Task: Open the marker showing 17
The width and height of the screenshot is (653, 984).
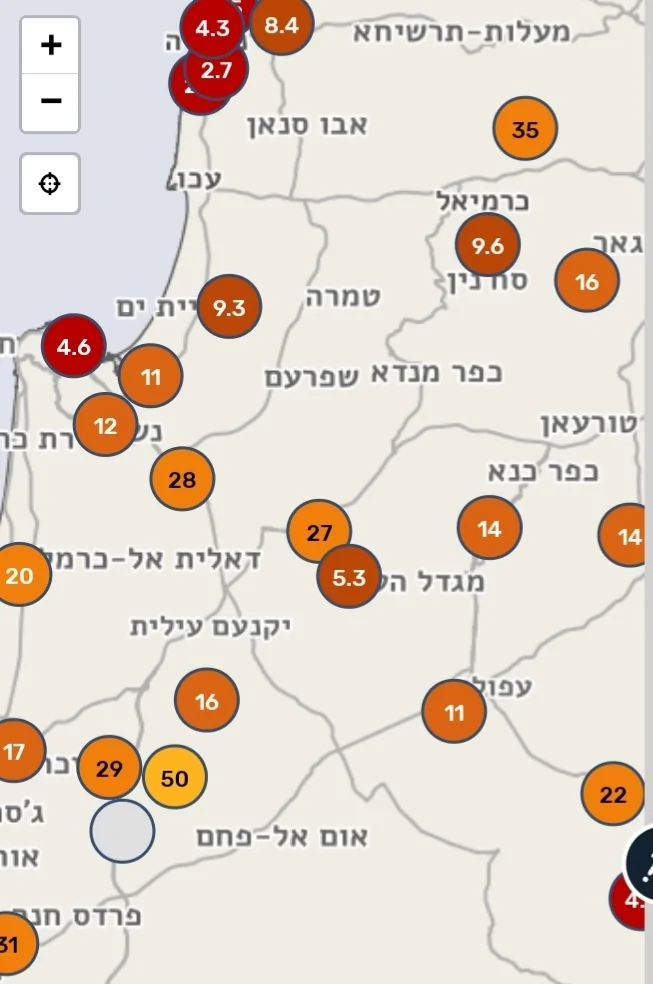Action: pos(15,752)
